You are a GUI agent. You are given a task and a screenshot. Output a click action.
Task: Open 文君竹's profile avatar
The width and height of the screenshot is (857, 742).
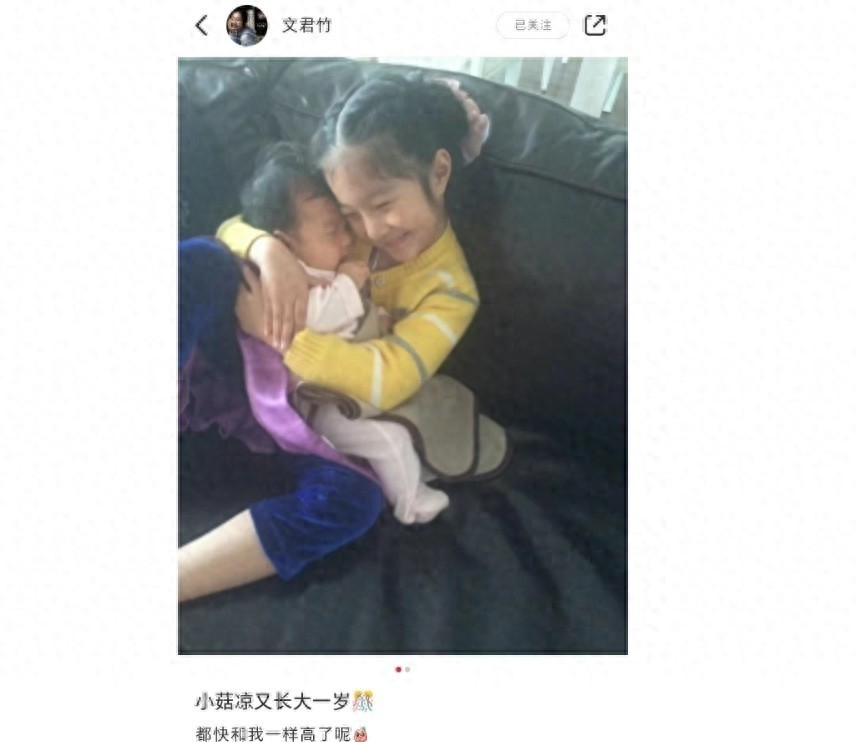pos(247,26)
